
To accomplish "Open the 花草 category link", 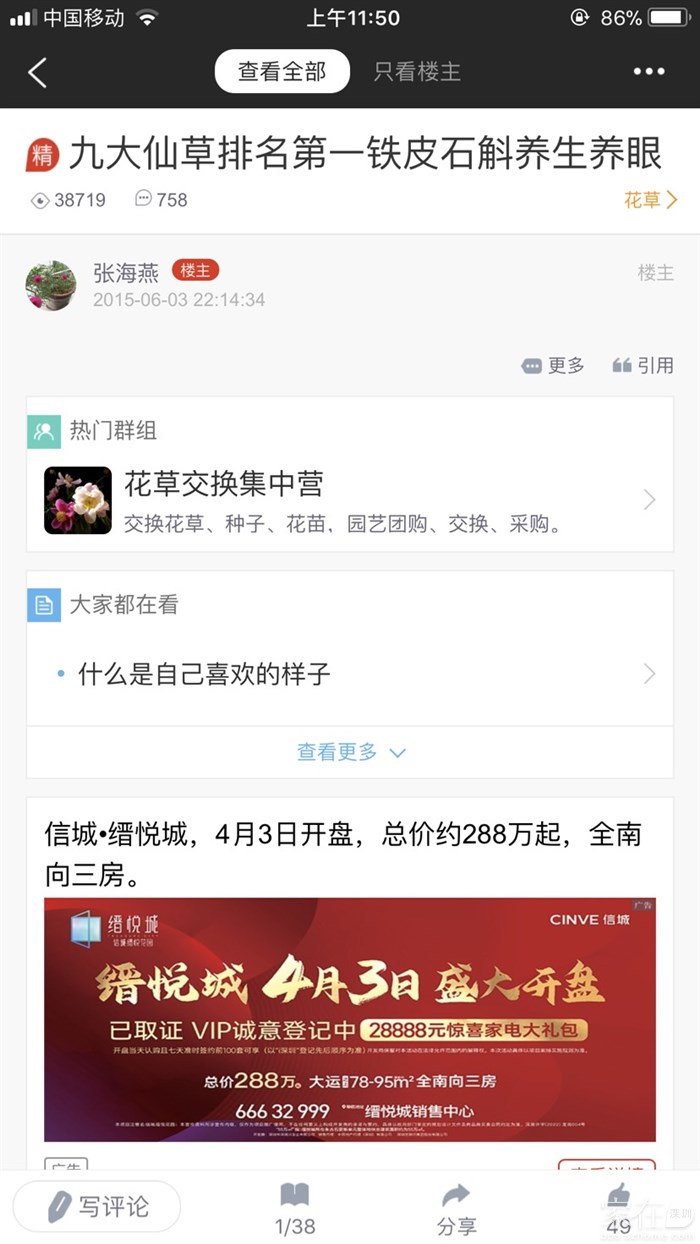I will tap(650, 200).
